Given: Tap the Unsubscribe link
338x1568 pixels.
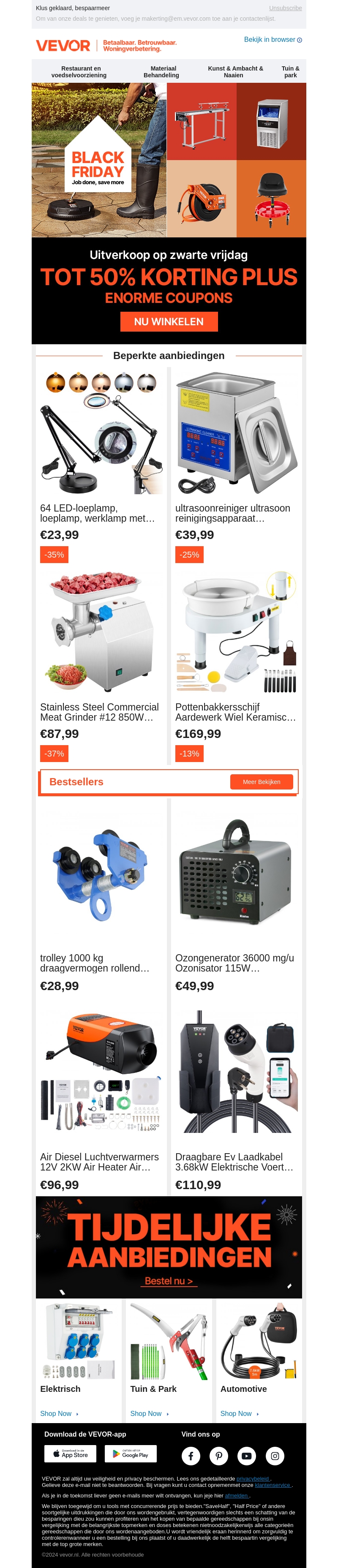Looking at the screenshot, I should (x=285, y=8).
